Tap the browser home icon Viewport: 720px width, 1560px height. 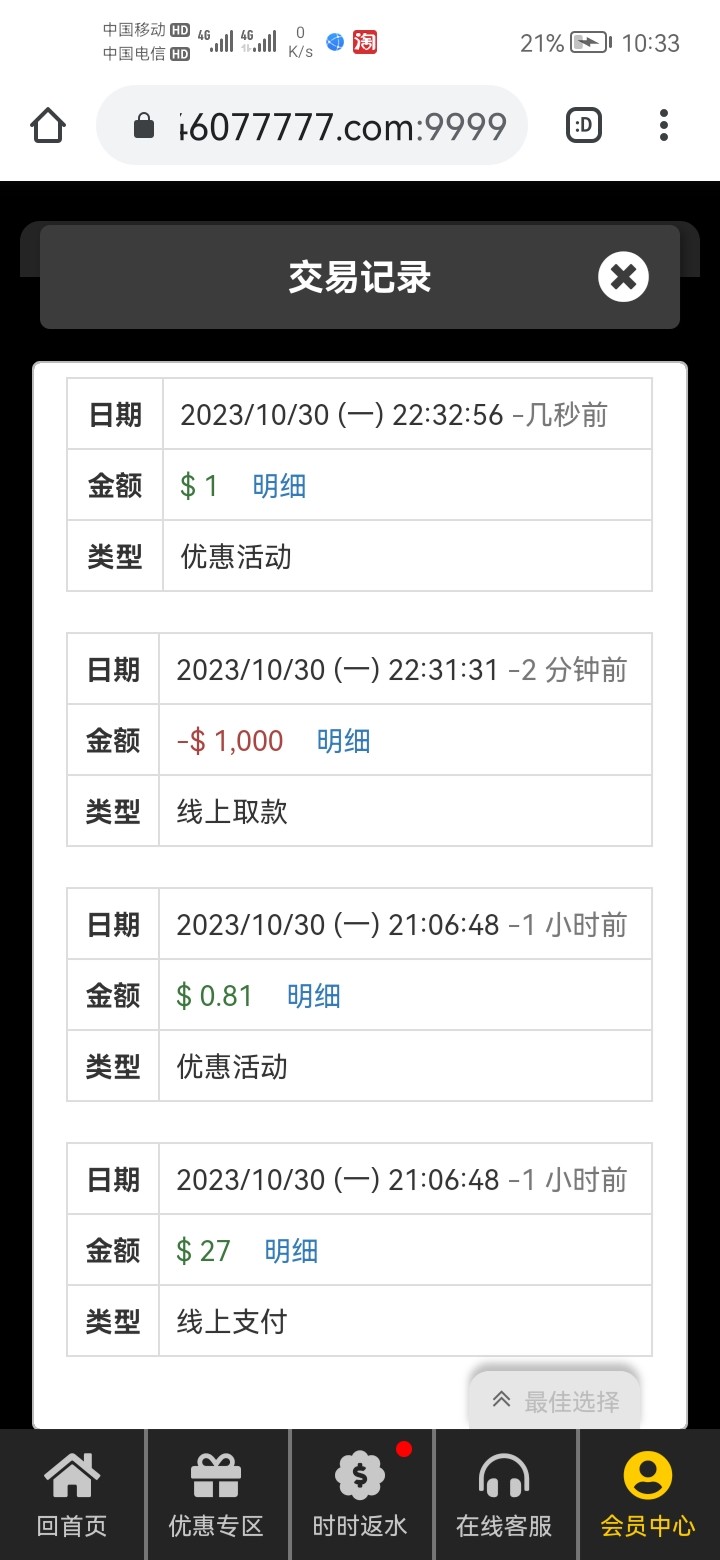pyautogui.click(x=47, y=126)
